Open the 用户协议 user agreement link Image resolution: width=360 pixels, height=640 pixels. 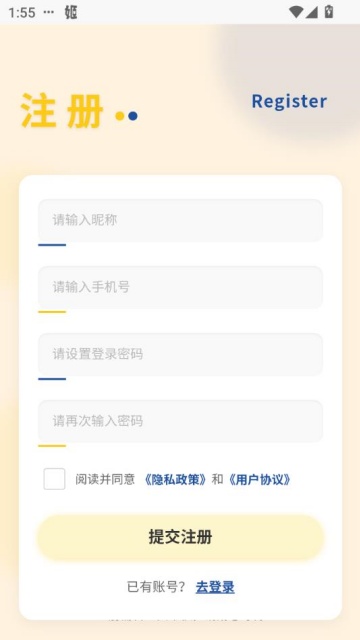pyautogui.click(x=259, y=480)
